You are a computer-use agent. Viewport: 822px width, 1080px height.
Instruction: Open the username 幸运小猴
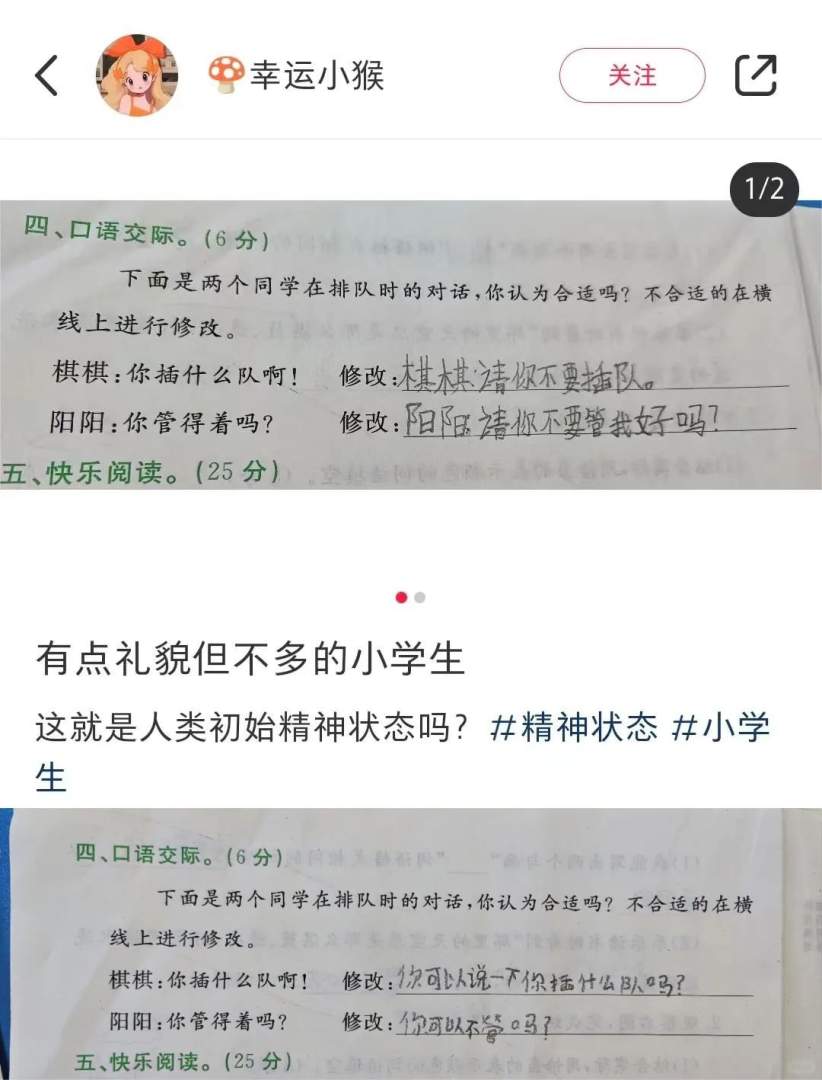click(x=315, y=76)
